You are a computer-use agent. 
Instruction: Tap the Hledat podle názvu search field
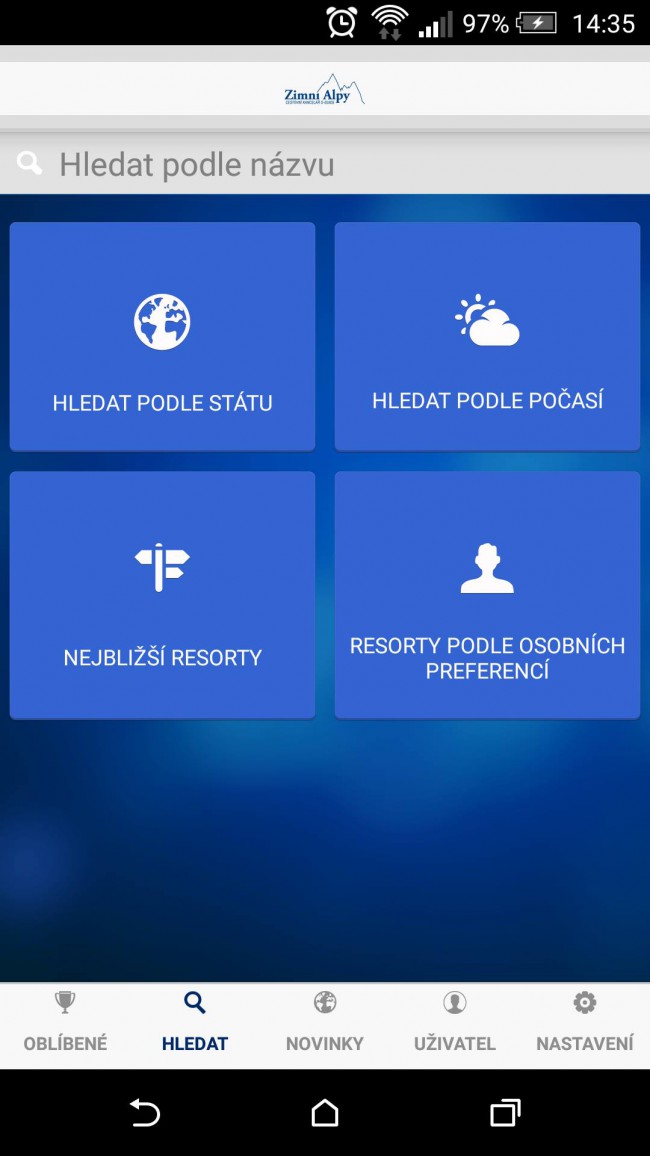click(325, 164)
